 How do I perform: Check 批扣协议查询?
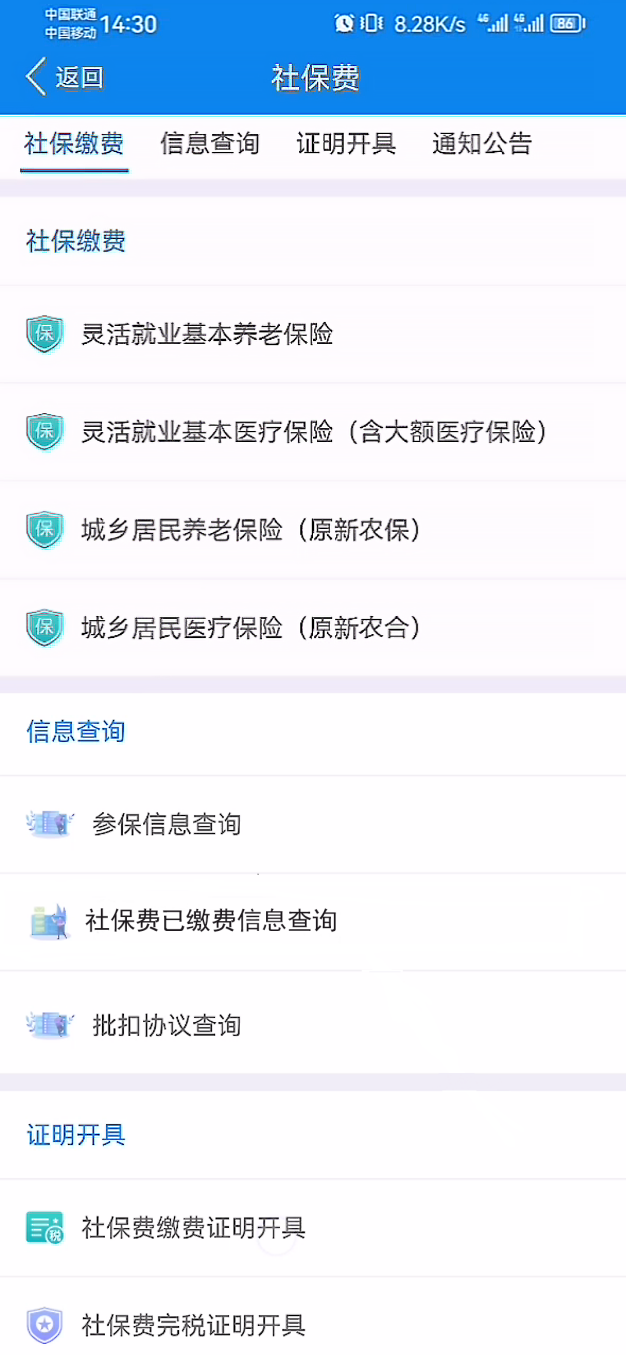pos(313,1025)
